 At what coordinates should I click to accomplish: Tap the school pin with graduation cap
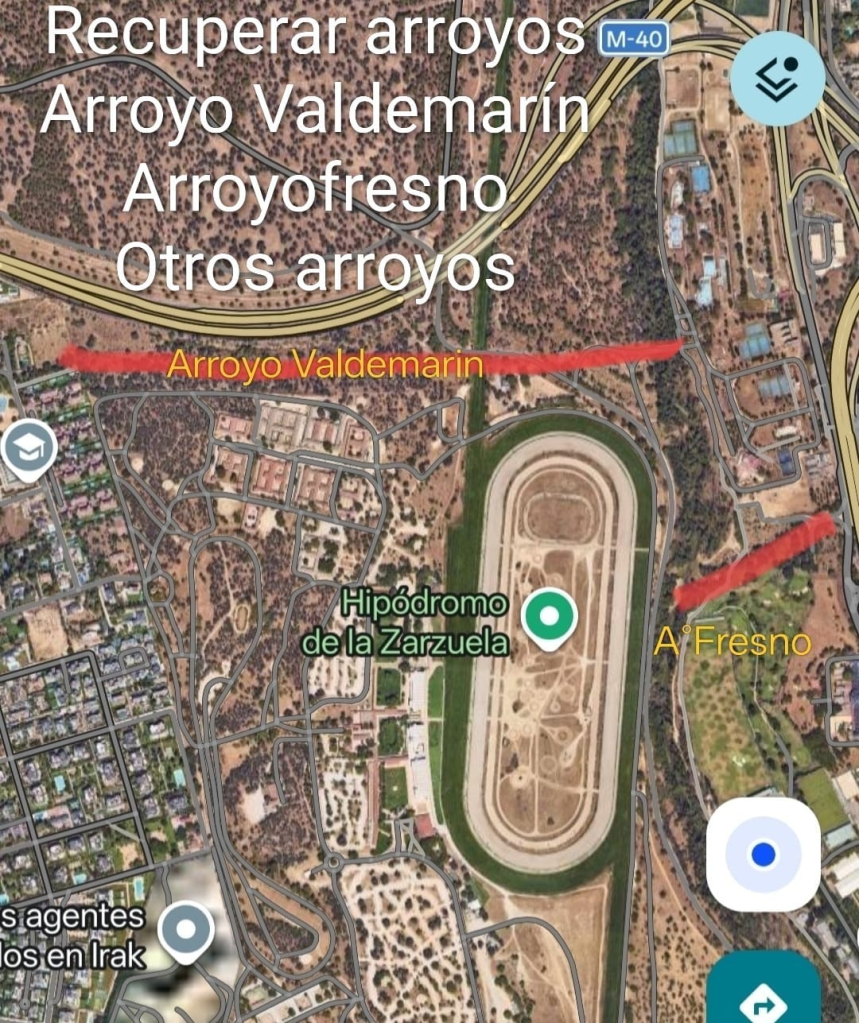point(27,449)
